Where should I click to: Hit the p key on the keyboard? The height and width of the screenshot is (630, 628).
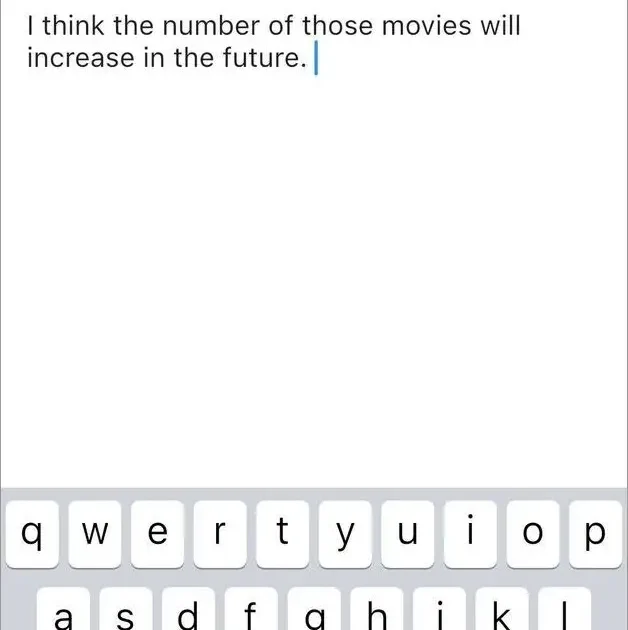tap(595, 535)
